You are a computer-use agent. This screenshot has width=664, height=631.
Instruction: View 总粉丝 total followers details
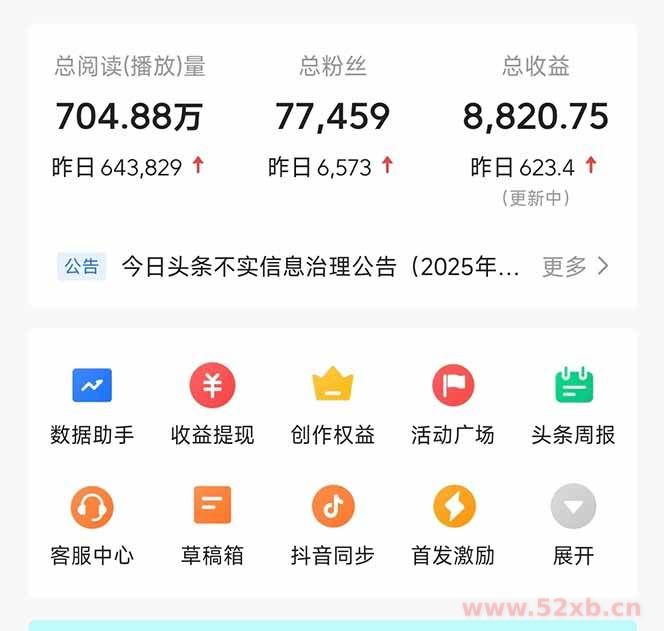pos(333,118)
